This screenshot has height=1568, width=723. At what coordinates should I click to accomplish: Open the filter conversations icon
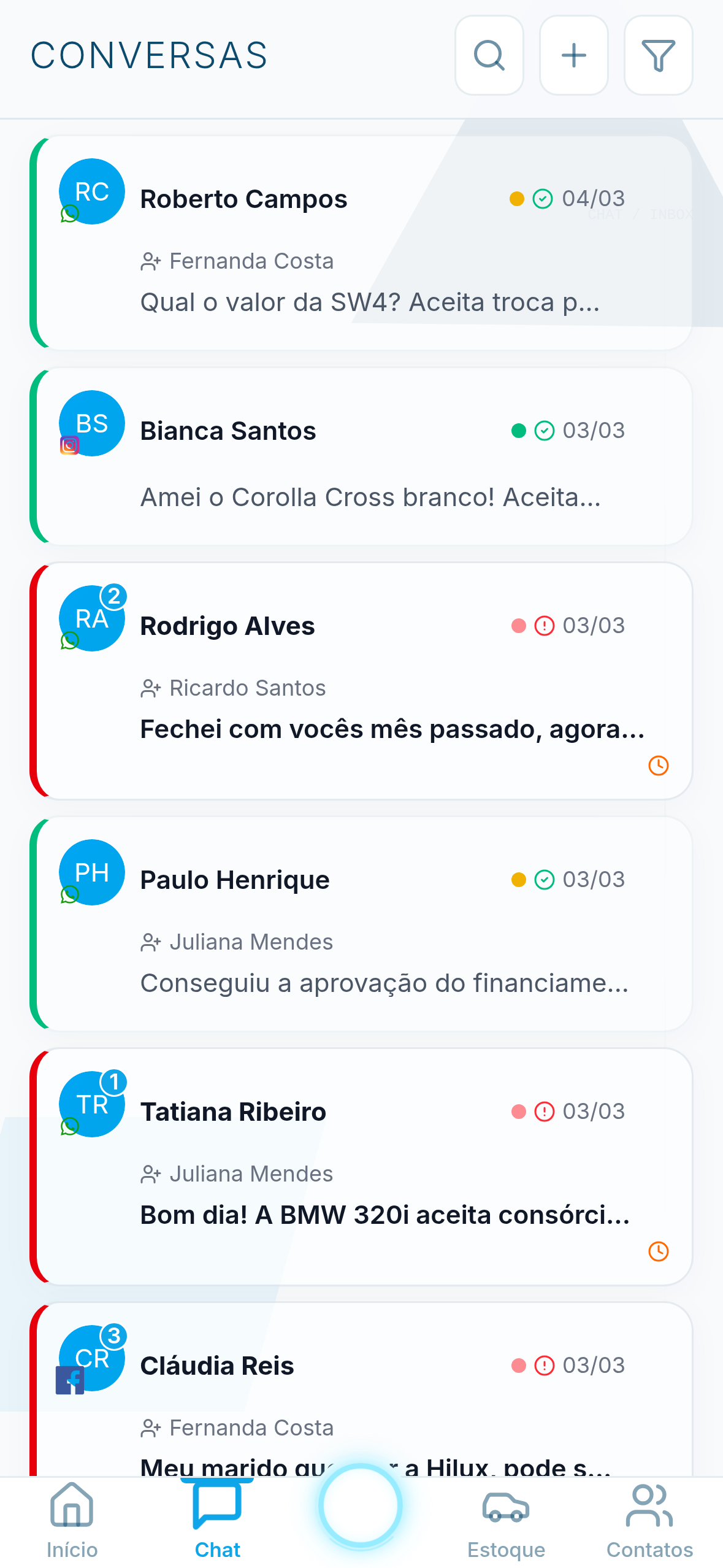658,56
